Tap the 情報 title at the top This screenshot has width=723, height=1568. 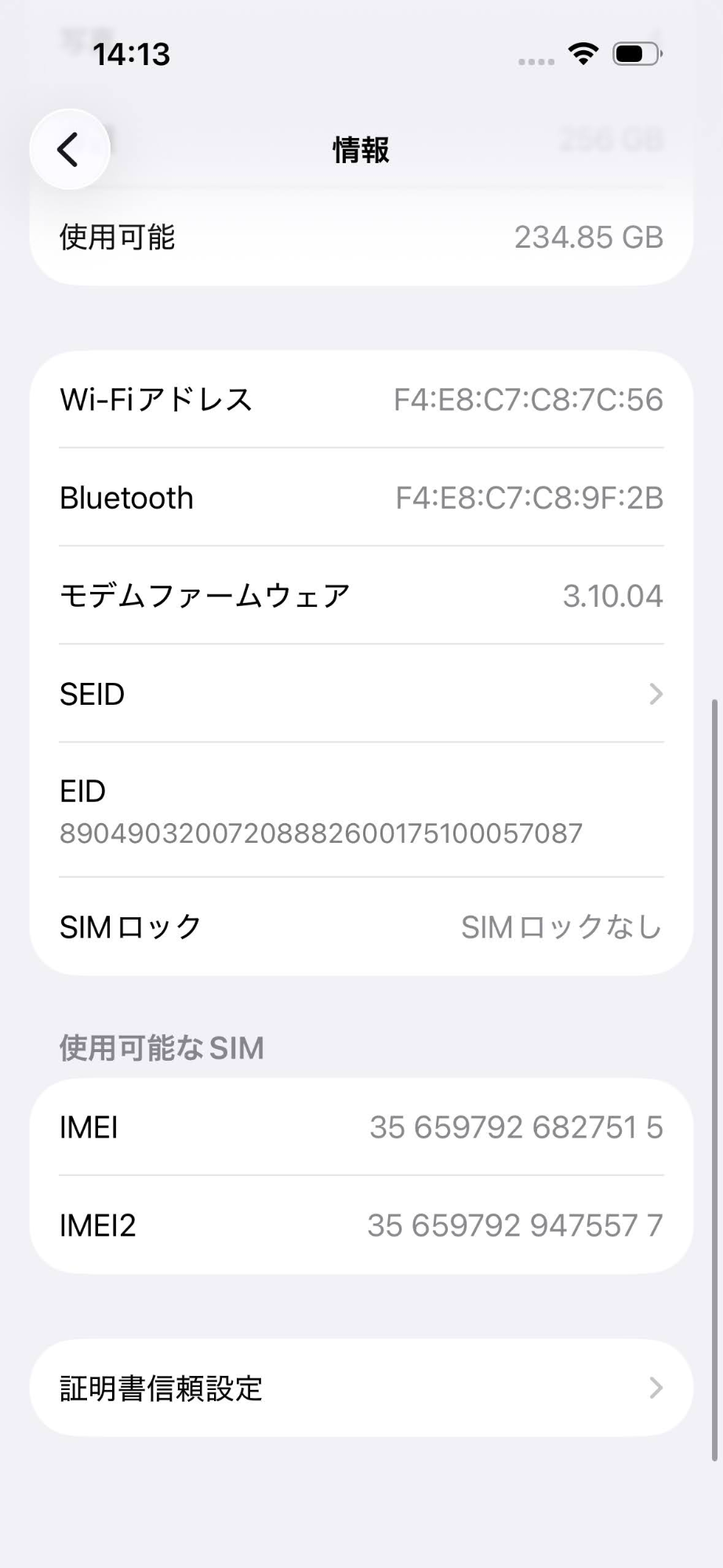pyautogui.click(x=361, y=149)
